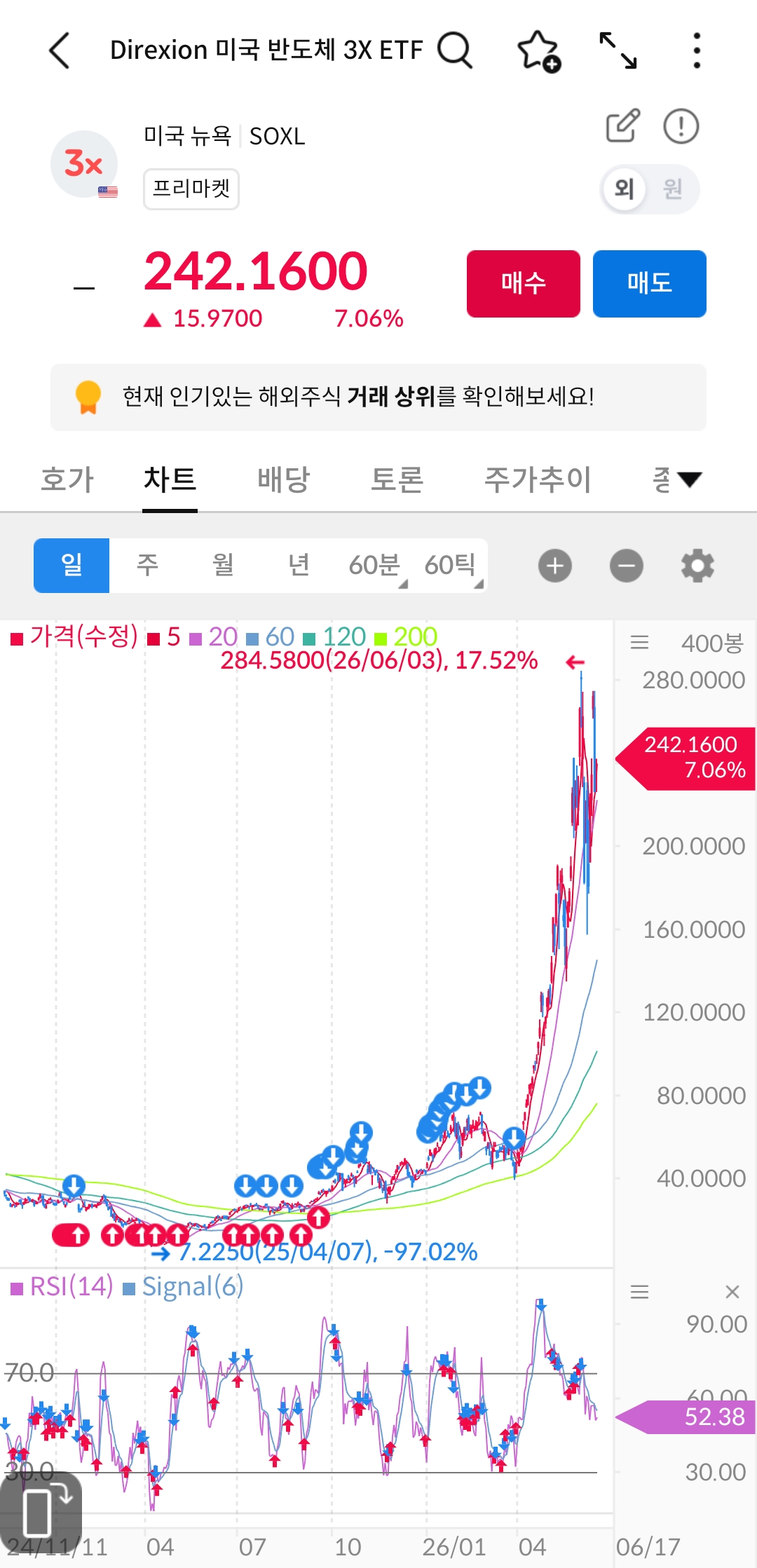
Task: Go back using the top-left arrow
Action: tap(60, 50)
